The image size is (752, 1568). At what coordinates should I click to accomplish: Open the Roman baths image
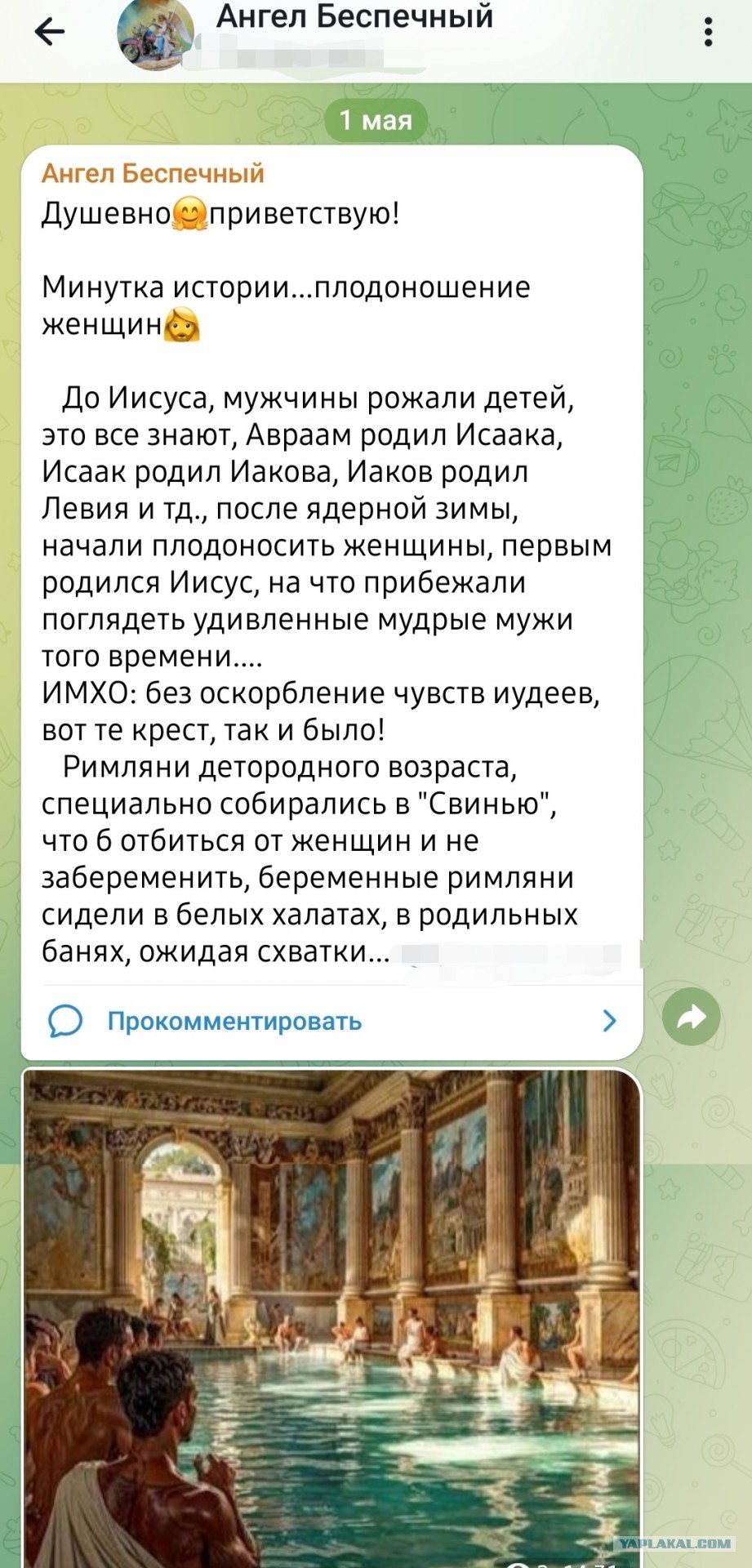pos(332,1317)
